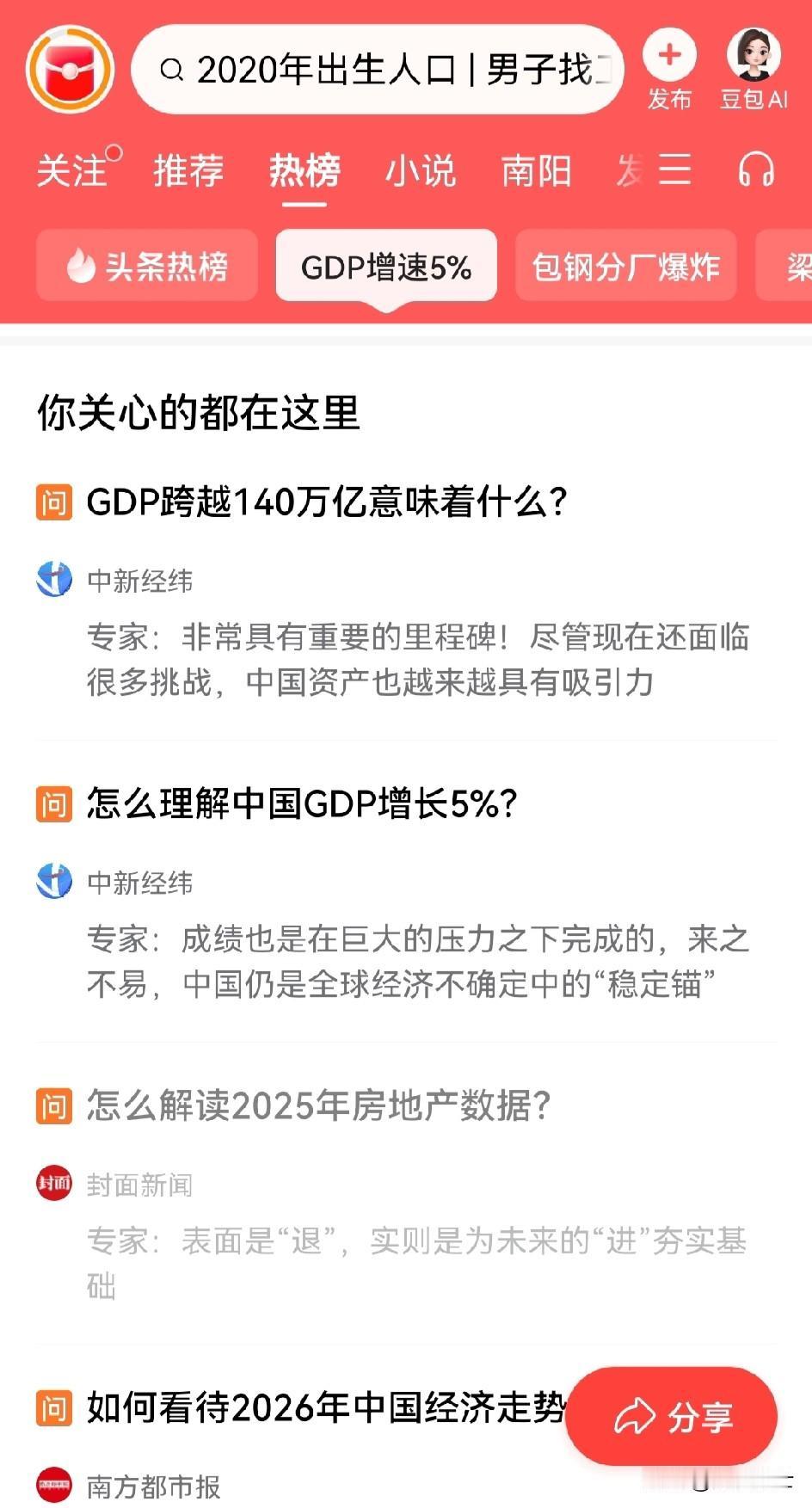The image size is (812, 1508).
Task: Tap the 头条热榜 flame icon
Action: (82, 267)
